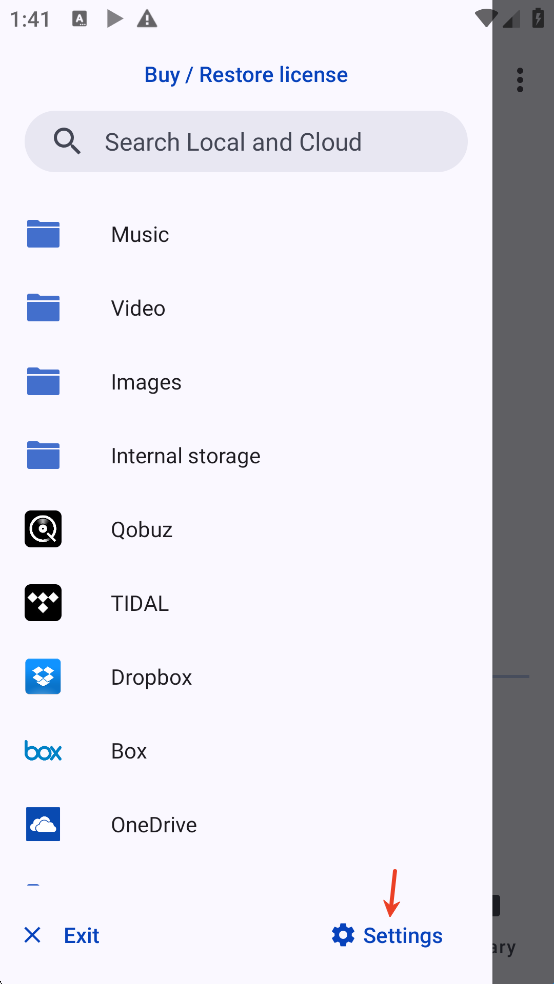554x984 pixels.
Task: Open the Box cloud storage
Action: 246,751
